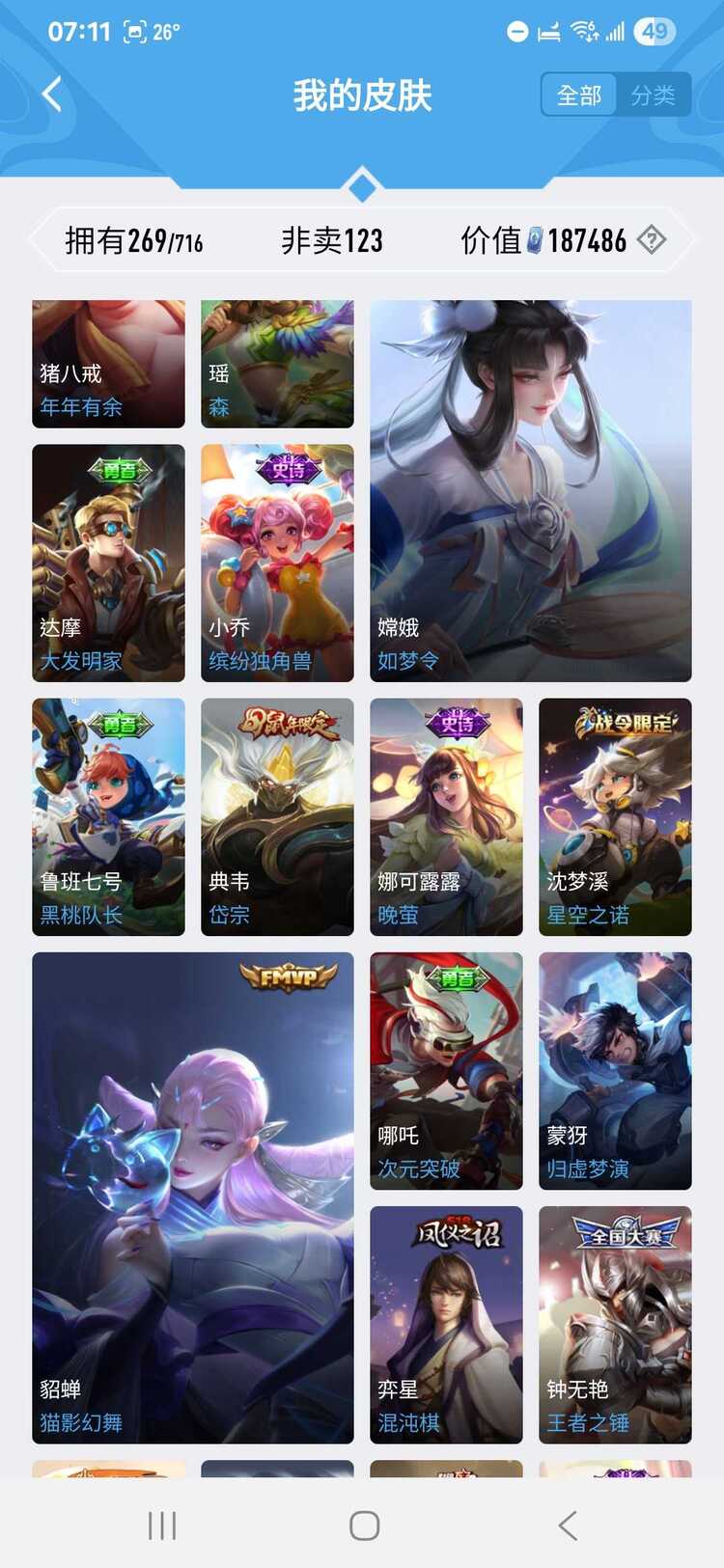This screenshot has height=1568, width=724.
Task: Open 达摩 大发明家 skin card
Action: pyautogui.click(x=108, y=563)
